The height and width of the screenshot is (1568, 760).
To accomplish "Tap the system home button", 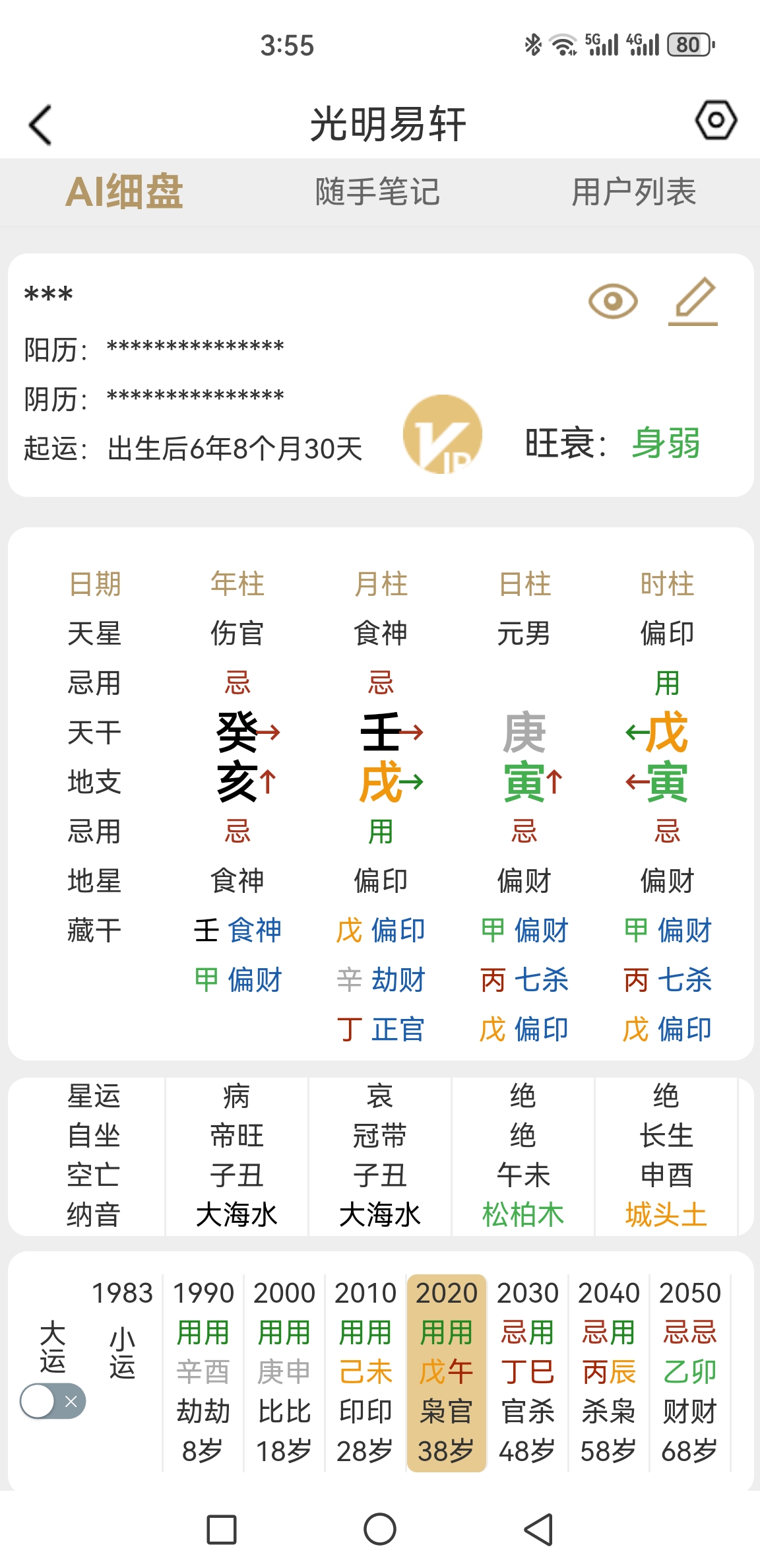I will point(380,1529).
